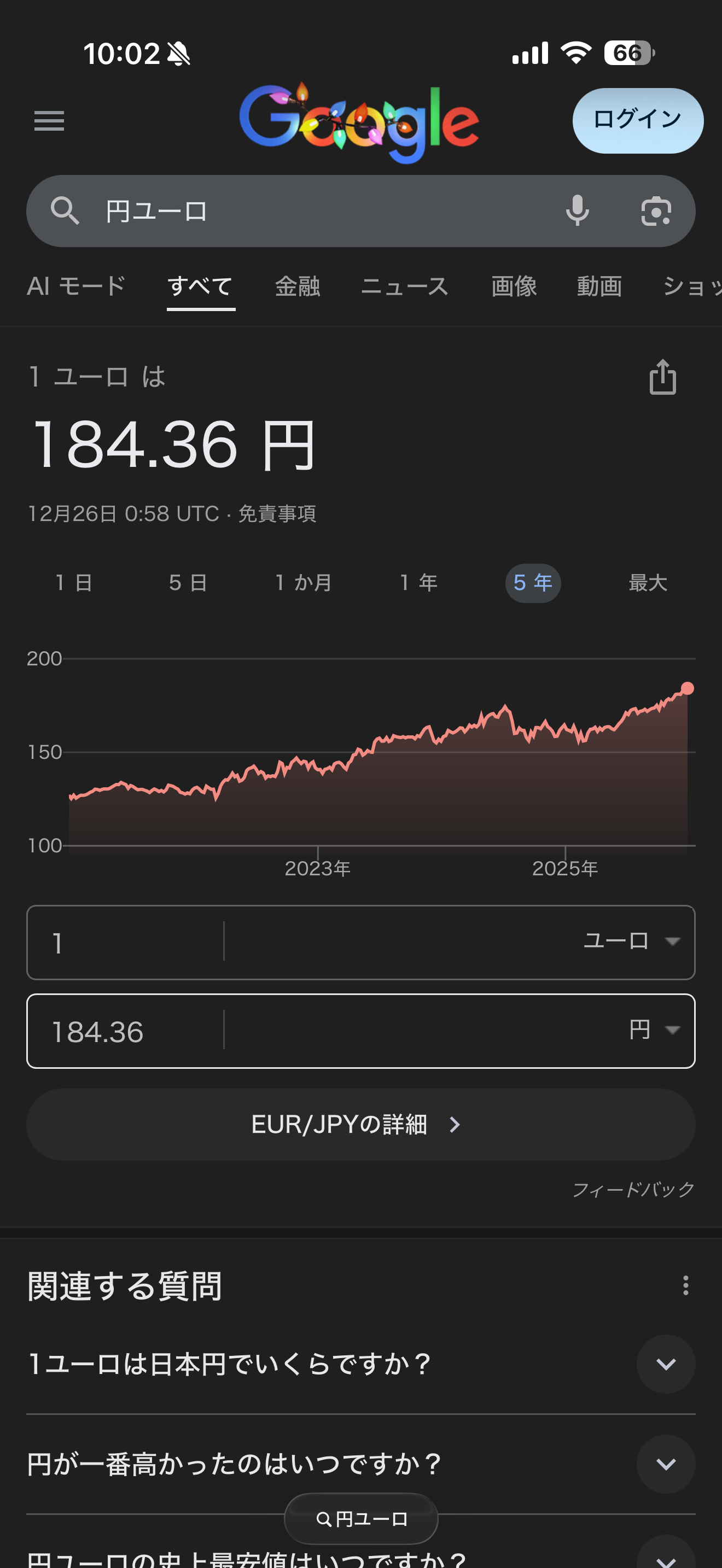
Task: Select the 画像 tab
Action: 514,286
